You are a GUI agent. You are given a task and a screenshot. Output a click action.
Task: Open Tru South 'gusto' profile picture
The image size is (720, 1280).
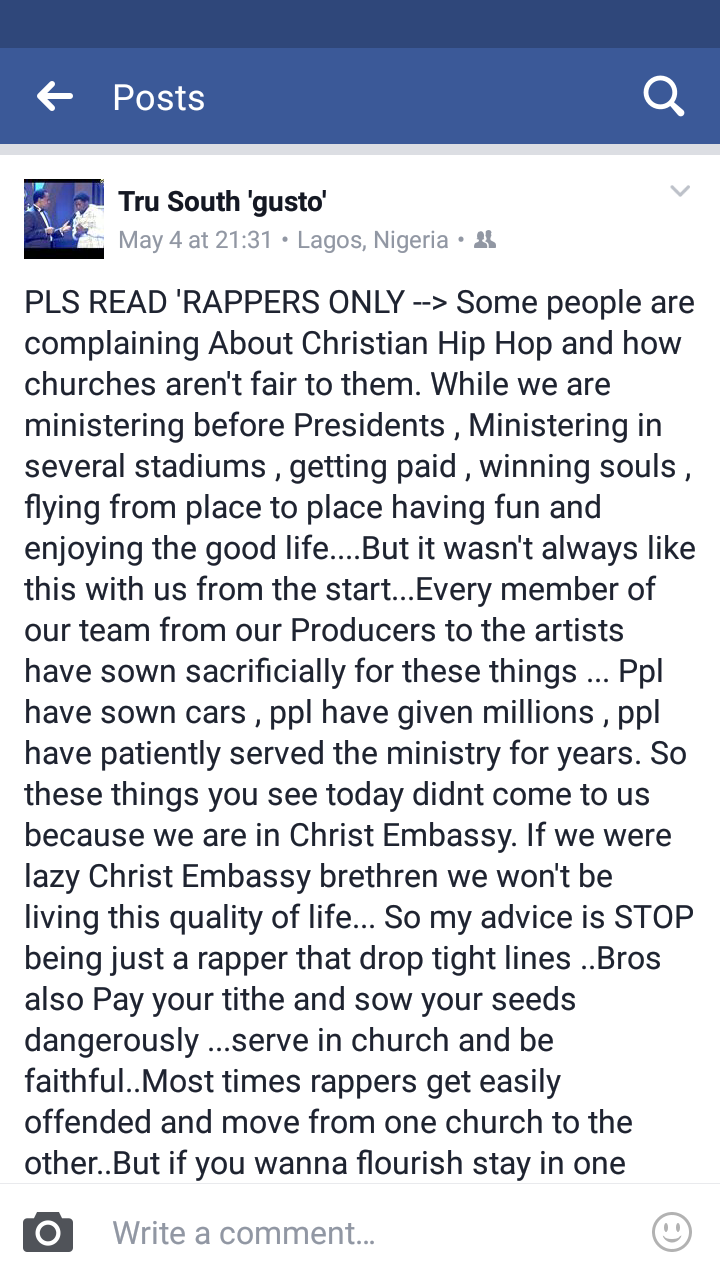[x=64, y=219]
